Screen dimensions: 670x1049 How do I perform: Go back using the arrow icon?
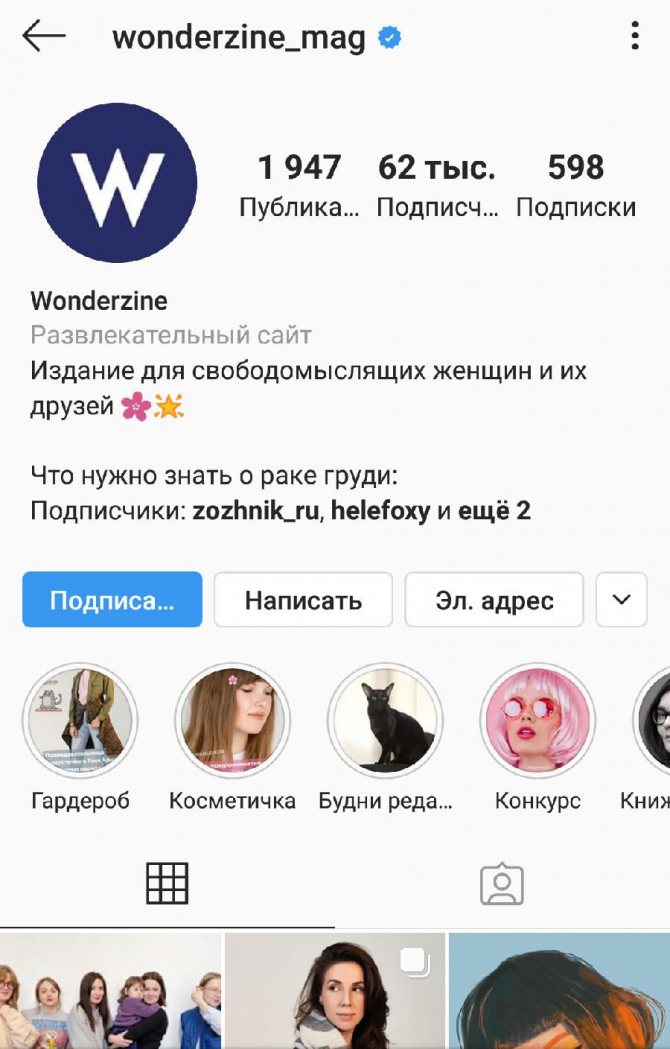(44, 37)
